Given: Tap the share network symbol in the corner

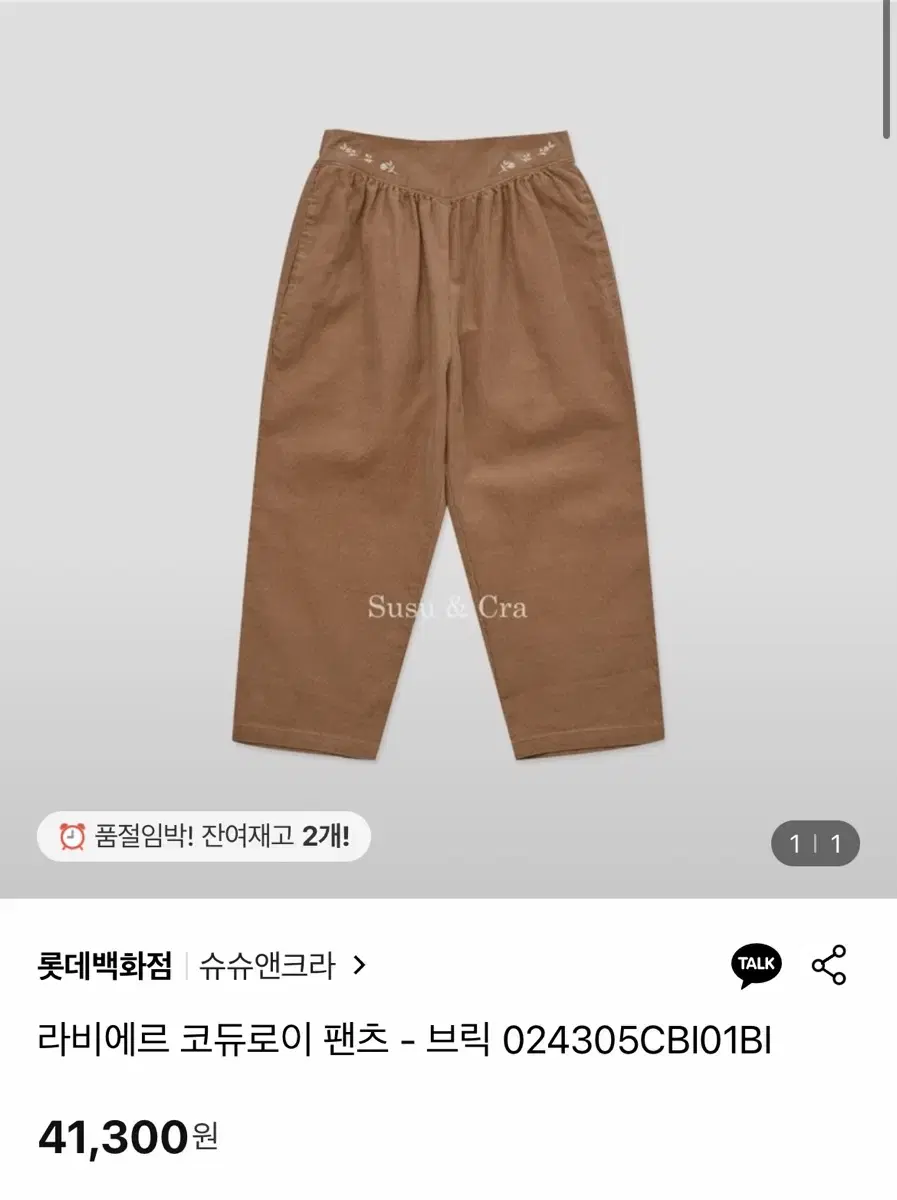Looking at the screenshot, I should (x=829, y=964).
